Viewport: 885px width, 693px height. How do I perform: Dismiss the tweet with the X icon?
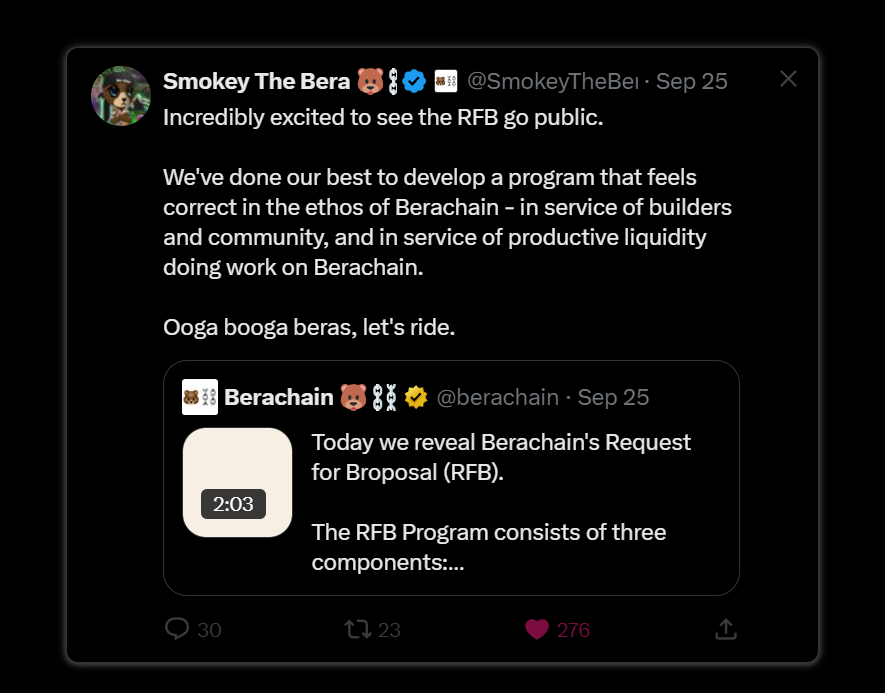coord(788,79)
